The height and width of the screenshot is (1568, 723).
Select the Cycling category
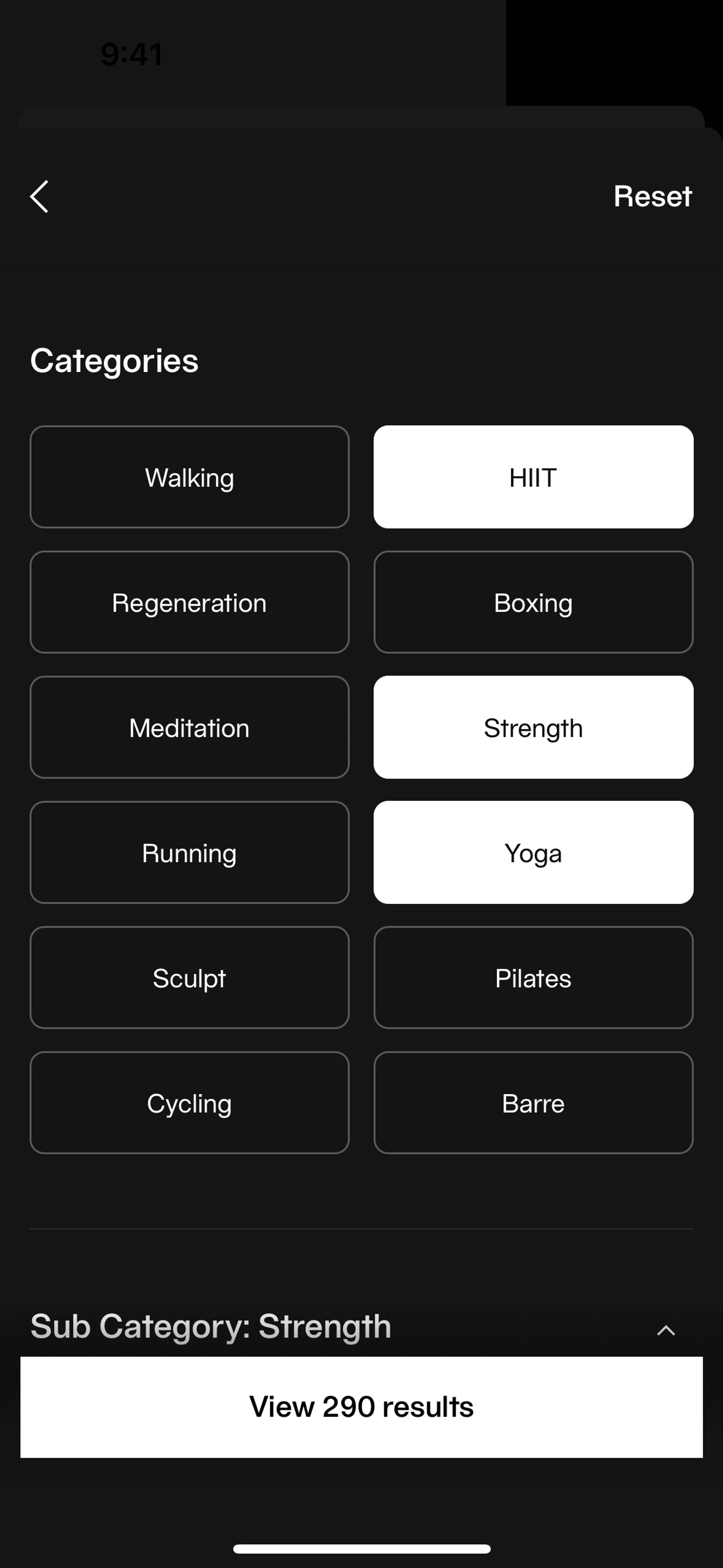tap(189, 1103)
